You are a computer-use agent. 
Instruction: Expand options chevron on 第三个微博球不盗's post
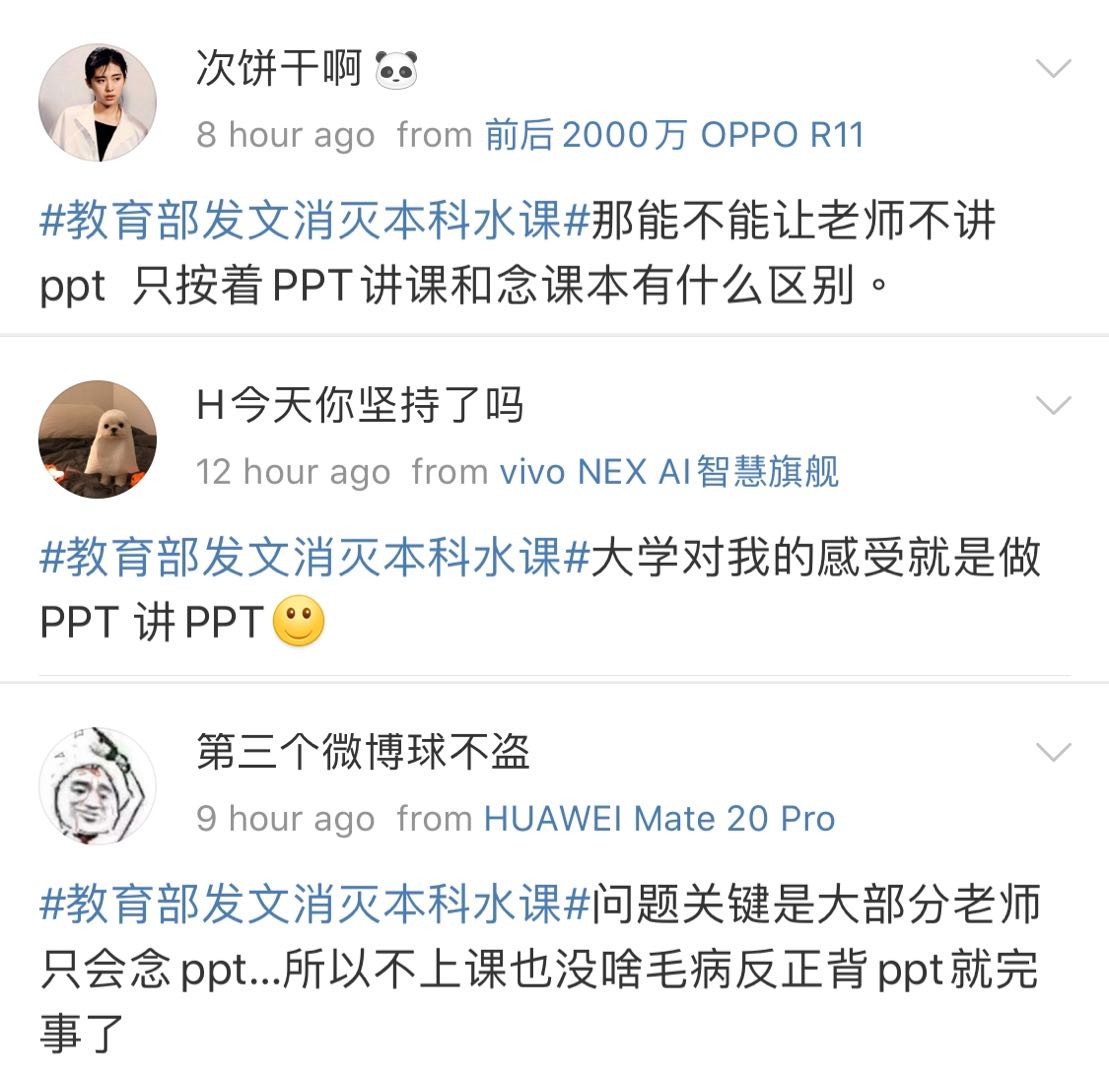1054,752
